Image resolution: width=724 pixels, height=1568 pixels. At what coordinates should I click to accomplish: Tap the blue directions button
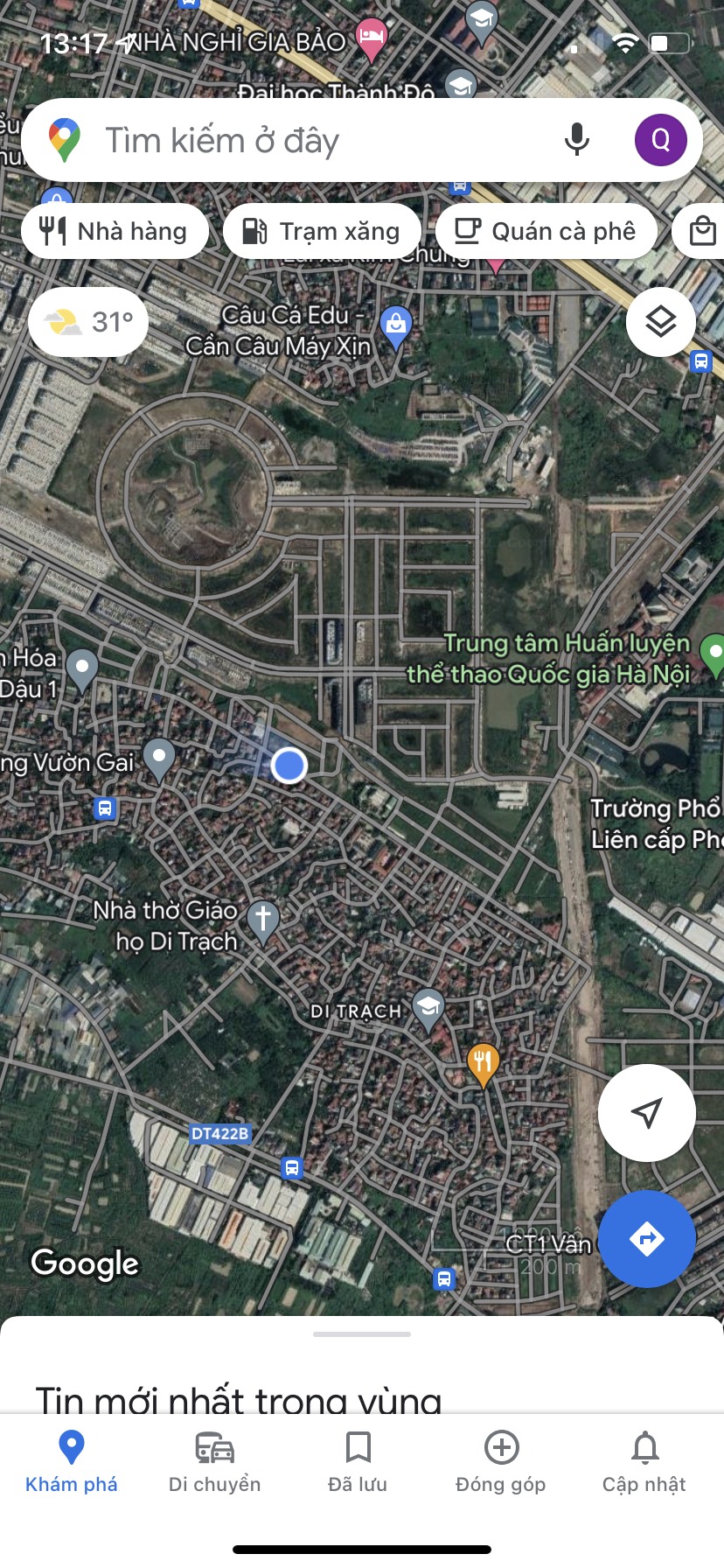(647, 1239)
